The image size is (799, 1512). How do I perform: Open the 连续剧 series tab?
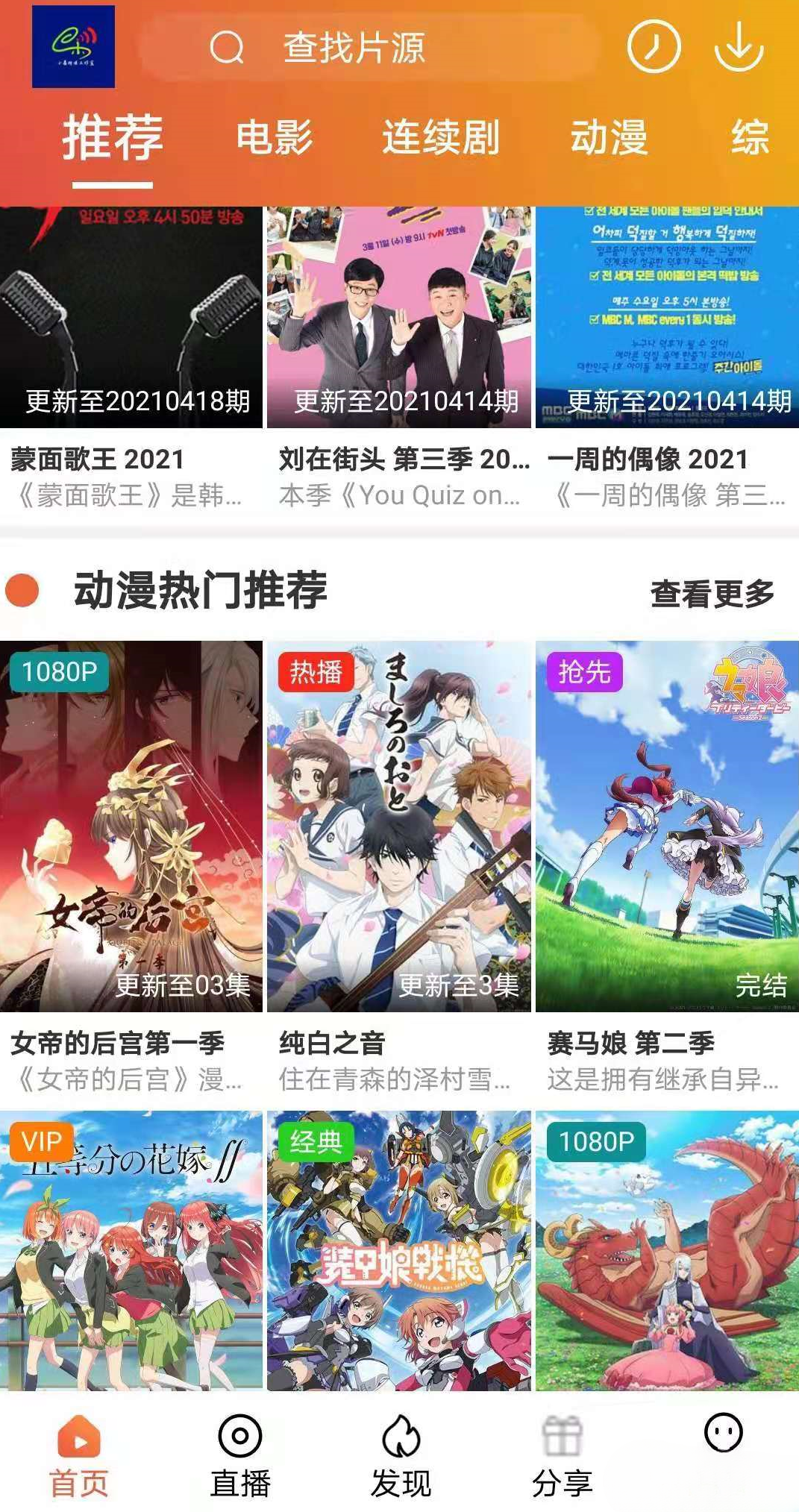[440, 138]
